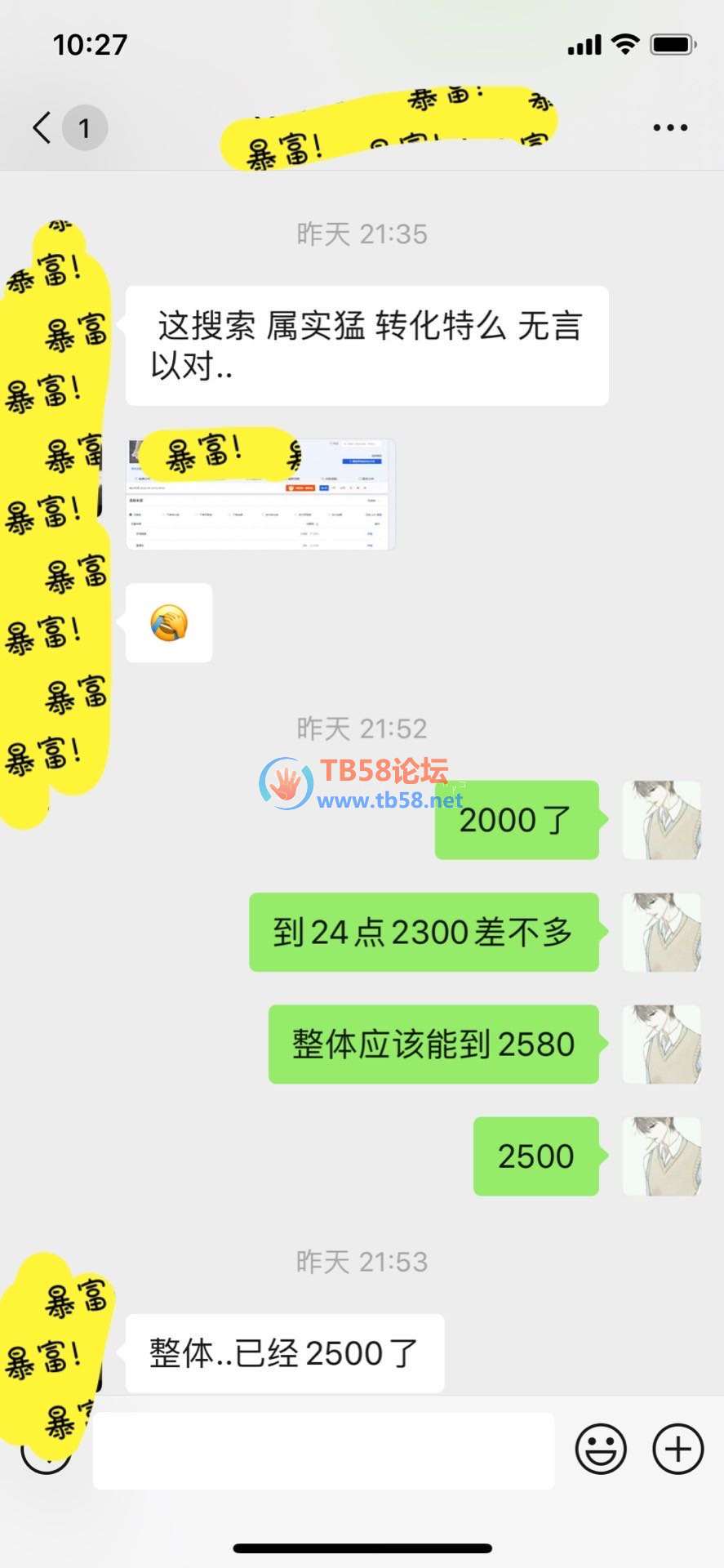This screenshot has width=724, height=1568.
Task: Go back to the chat list
Action: [x=42, y=128]
